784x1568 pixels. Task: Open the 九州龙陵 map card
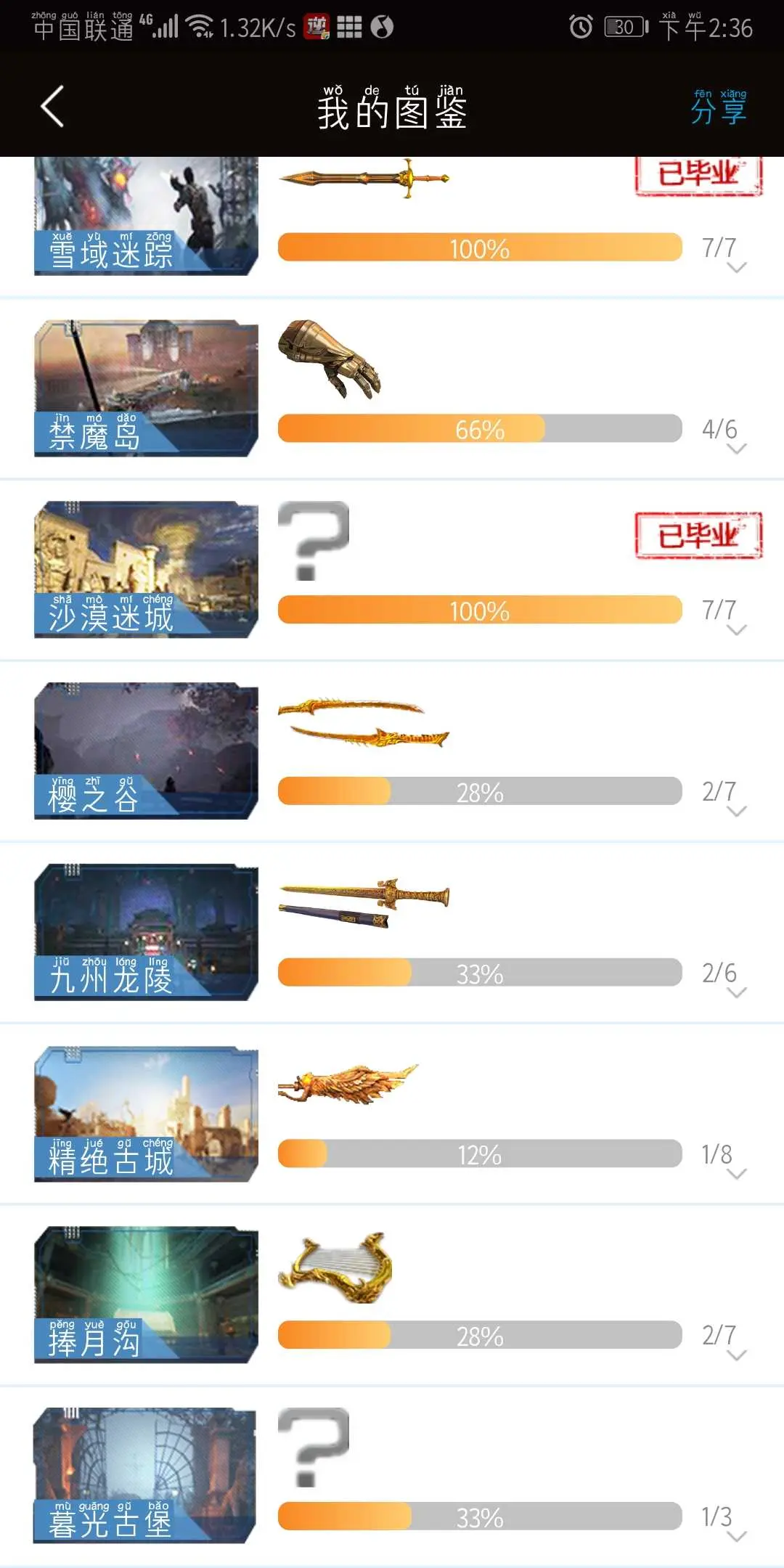pos(146,932)
